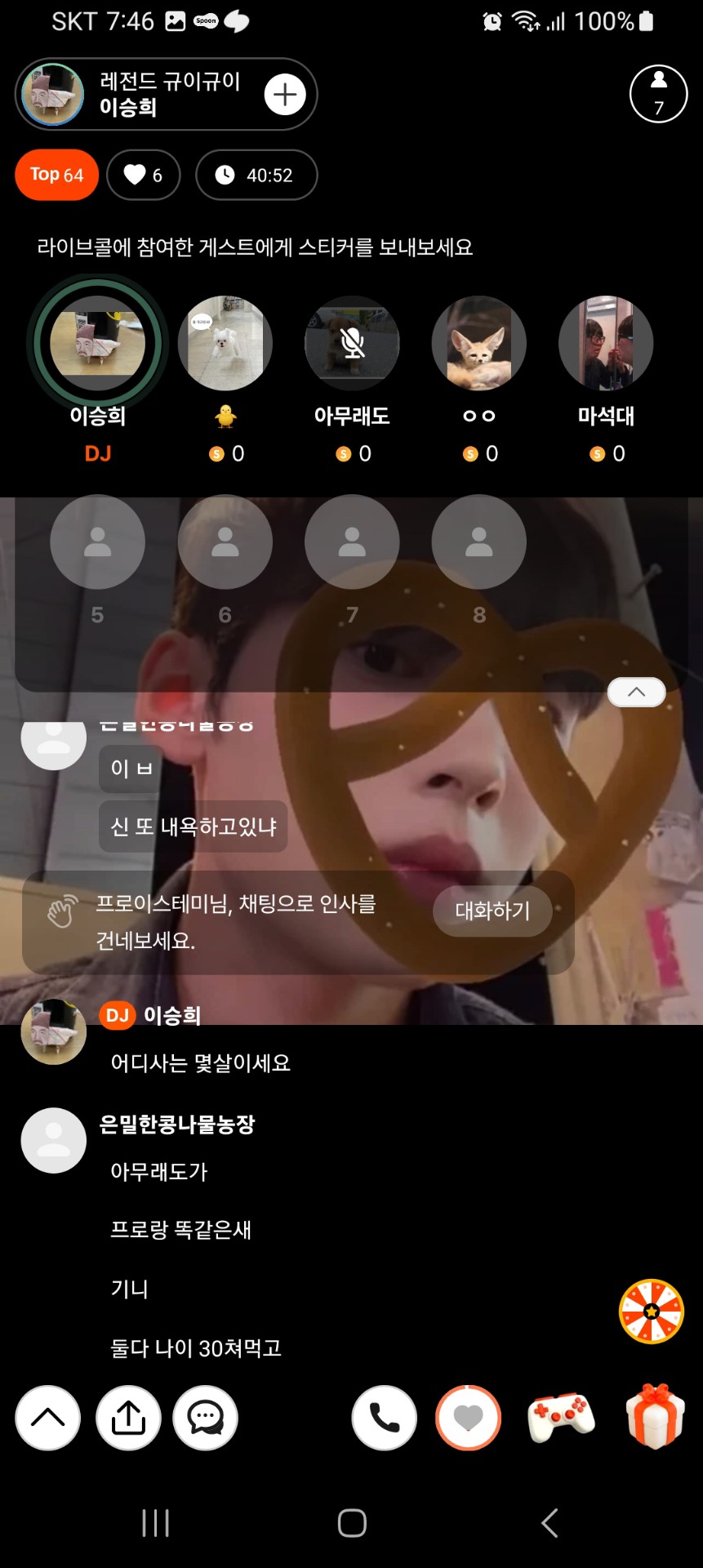Viewport: 703px width, 1568px height.
Task: Follow the DJ with the plus button
Action: tap(285, 95)
